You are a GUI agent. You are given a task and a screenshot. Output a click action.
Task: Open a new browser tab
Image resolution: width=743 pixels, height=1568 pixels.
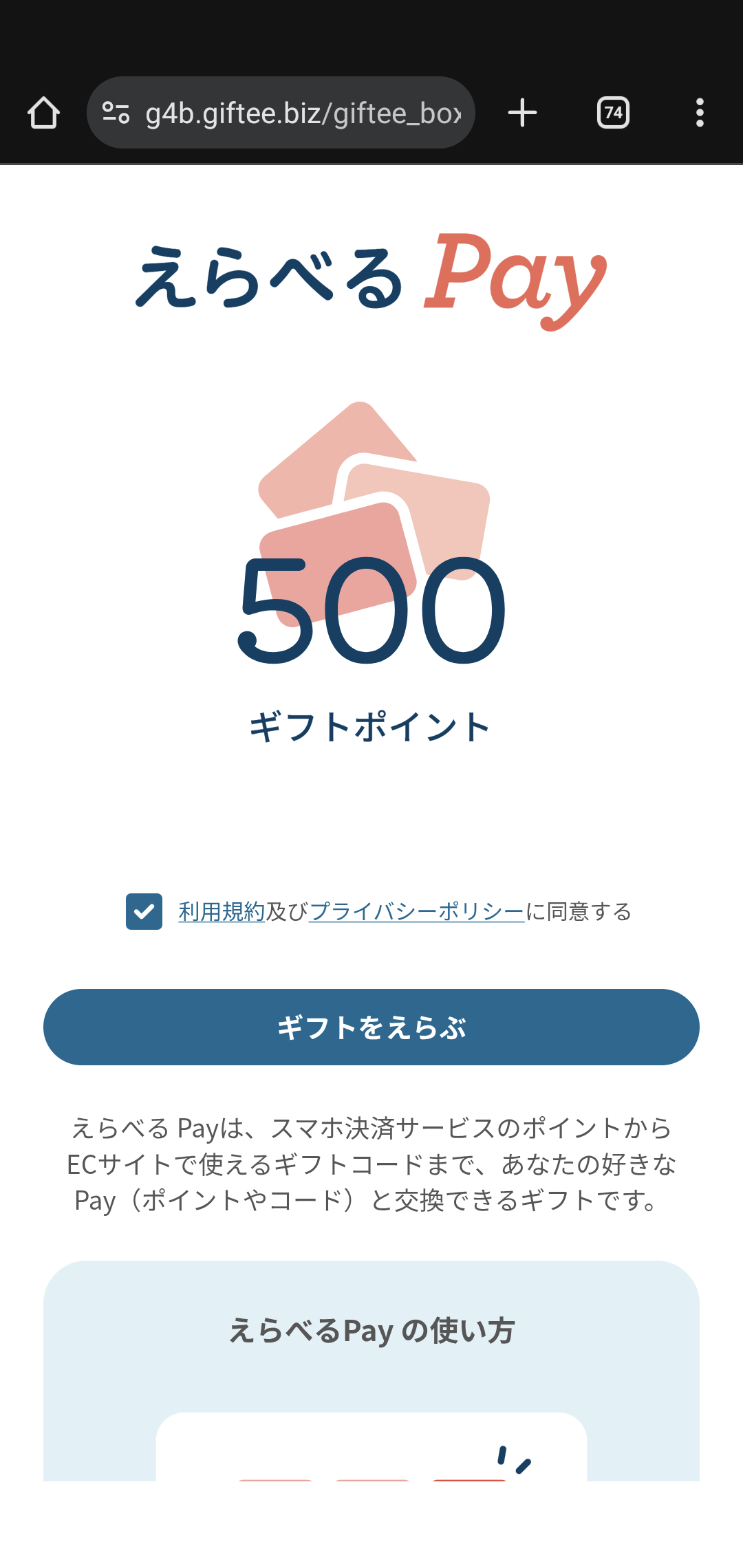522,113
